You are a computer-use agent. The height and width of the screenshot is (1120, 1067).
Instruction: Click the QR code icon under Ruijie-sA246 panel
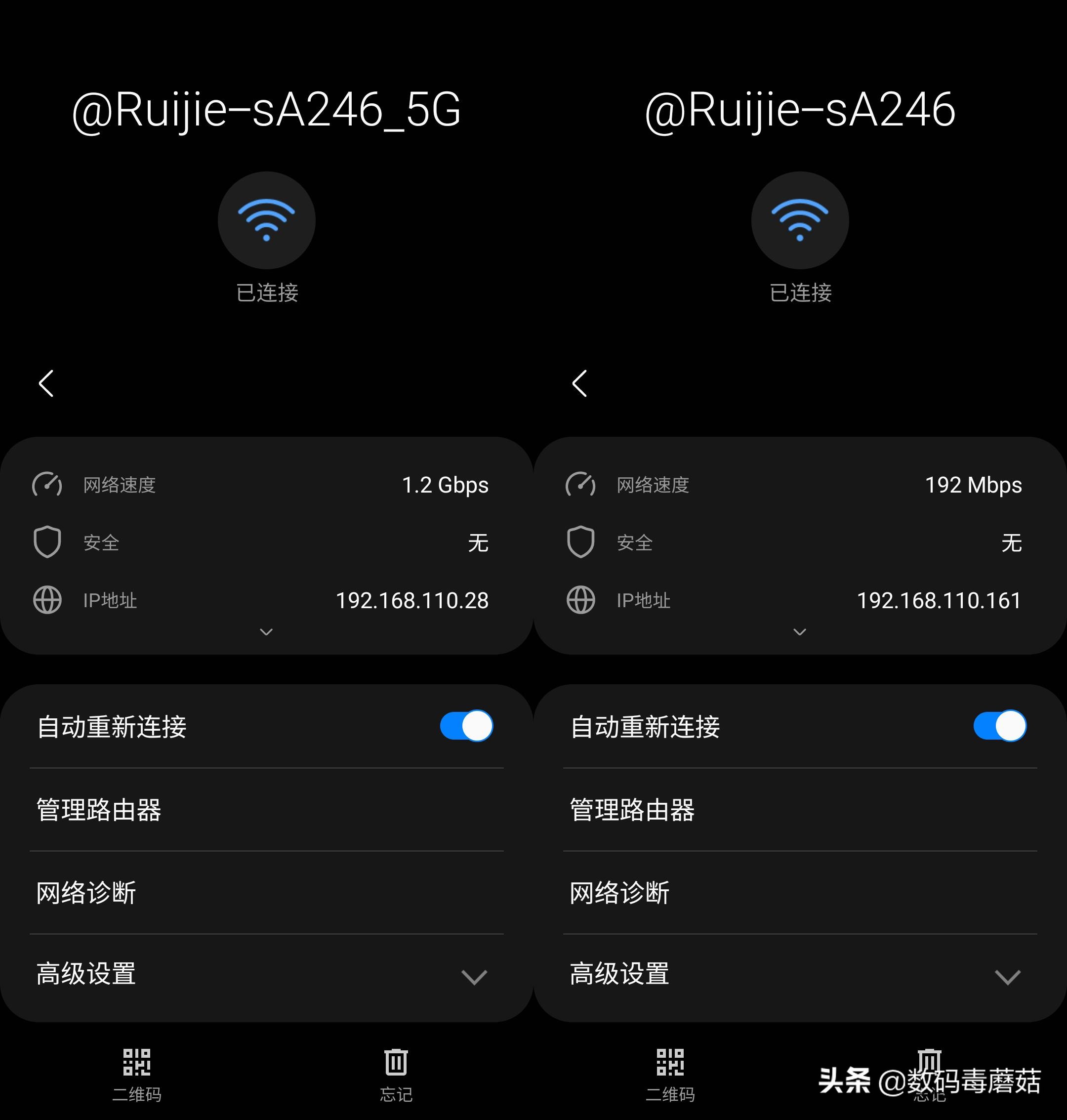point(670,1068)
